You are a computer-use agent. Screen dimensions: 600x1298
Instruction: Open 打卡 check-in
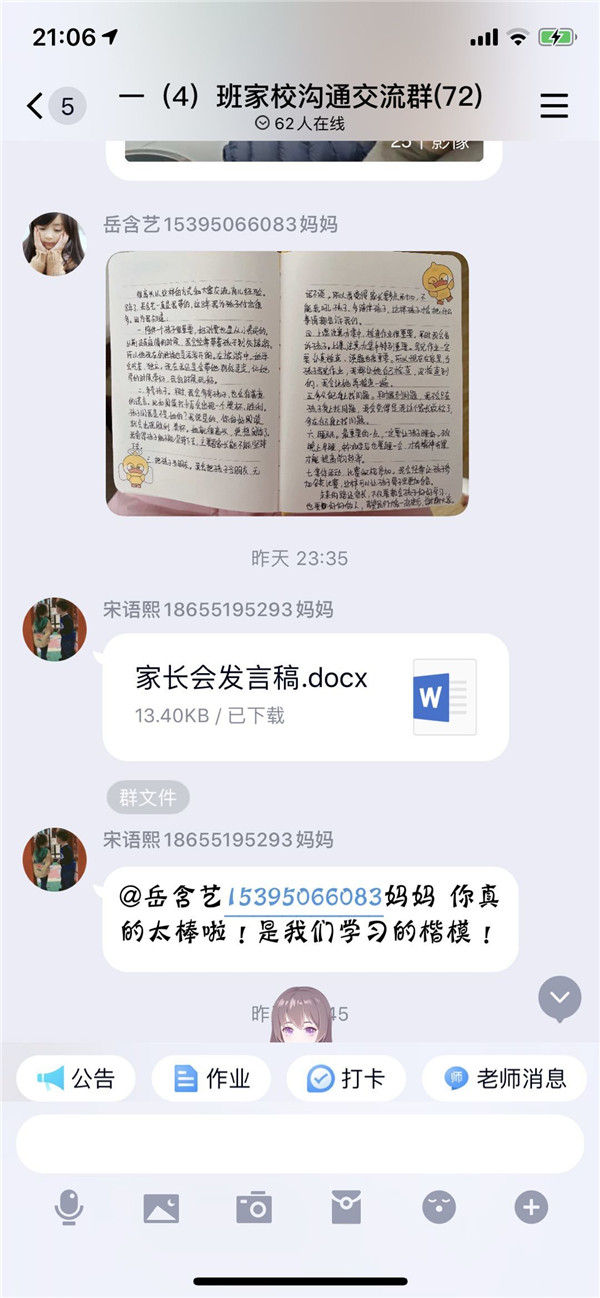click(346, 1078)
